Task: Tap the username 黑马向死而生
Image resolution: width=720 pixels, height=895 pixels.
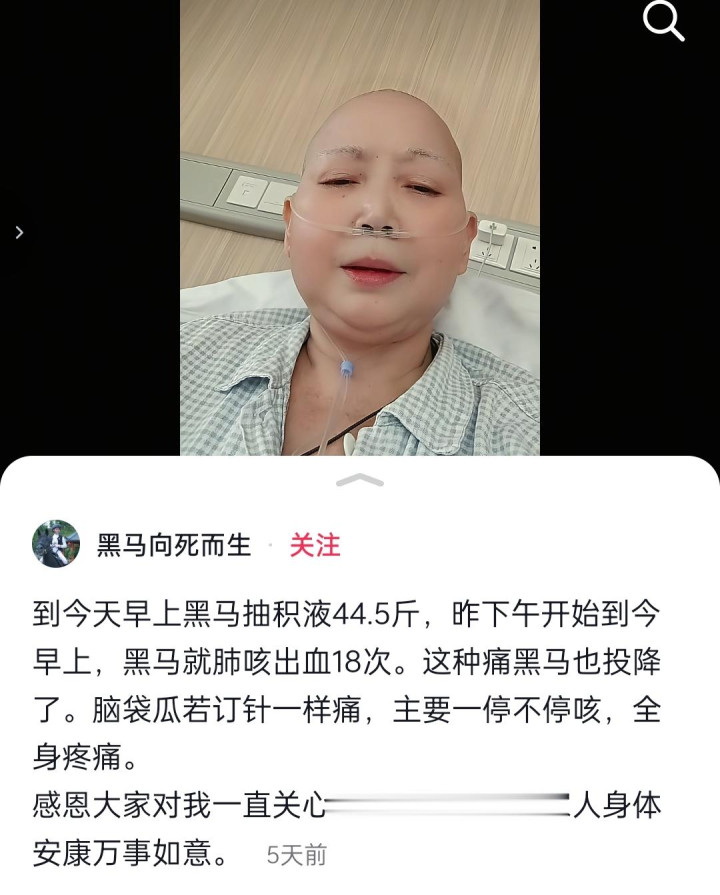Action: click(x=174, y=545)
